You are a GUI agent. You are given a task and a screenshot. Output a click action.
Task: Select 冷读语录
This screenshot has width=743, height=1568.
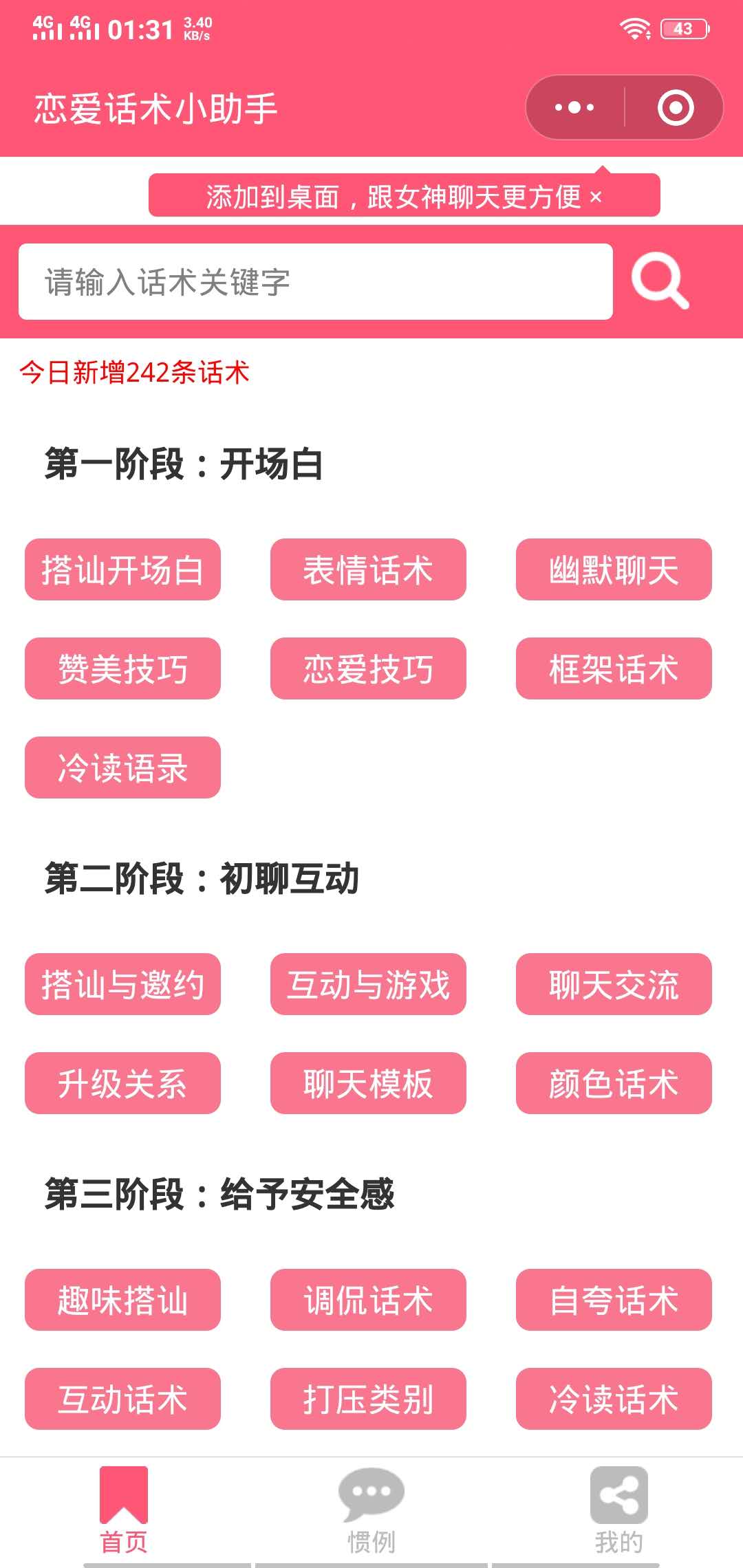122,767
